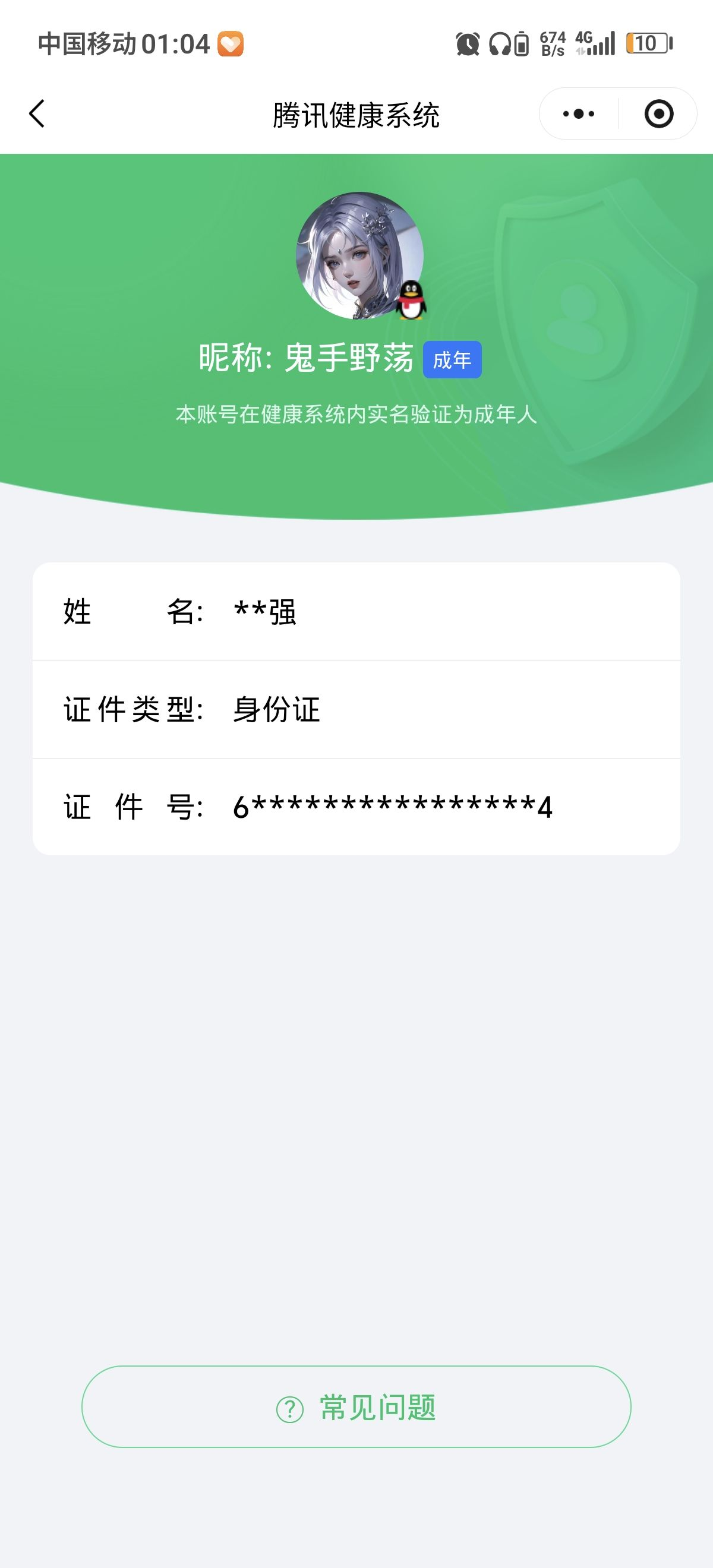Viewport: 713px width, 1568px height.
Task: Tap the circular capsule close icon top right
Action: pyautogui.click(x=660, y=113)
